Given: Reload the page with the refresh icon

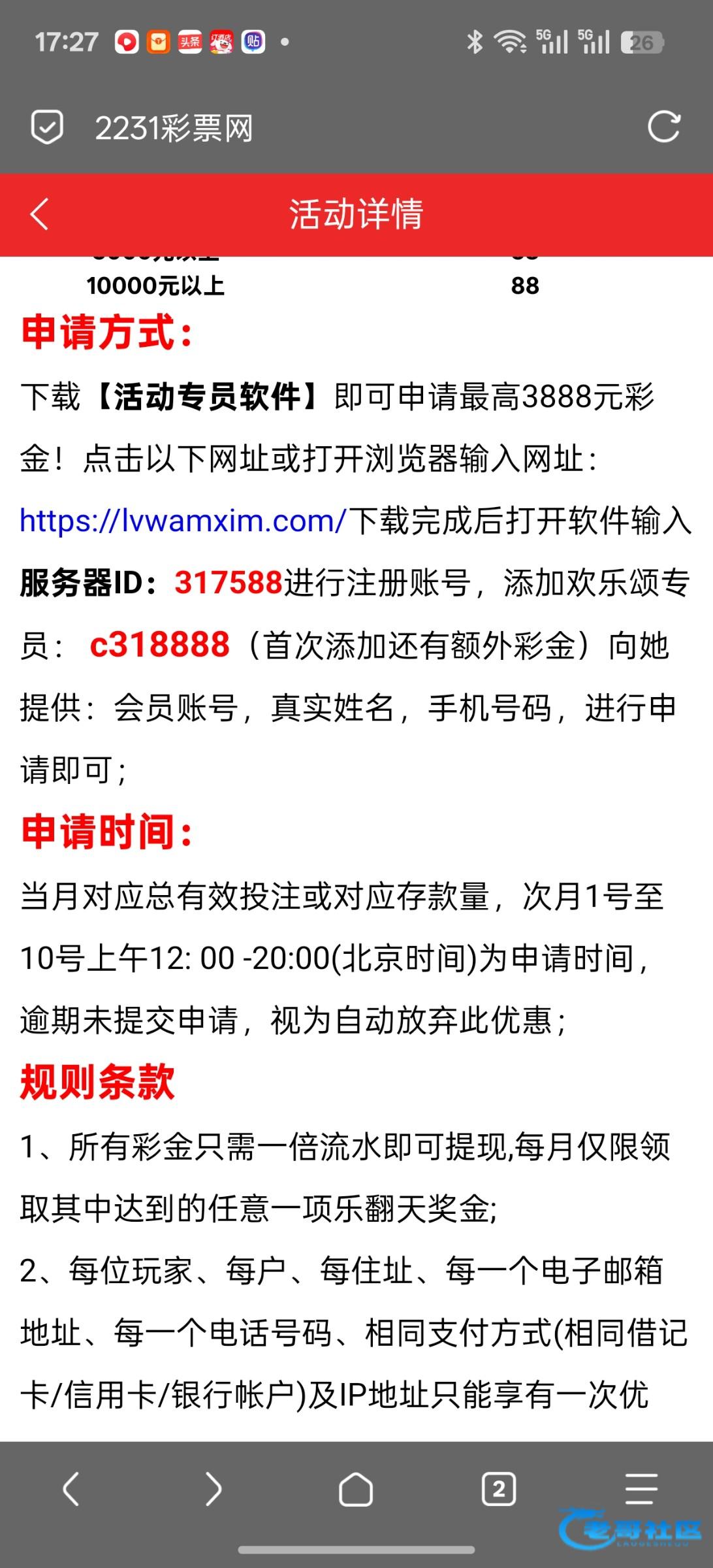Looking at the screenshot, I should coord(664,127).
